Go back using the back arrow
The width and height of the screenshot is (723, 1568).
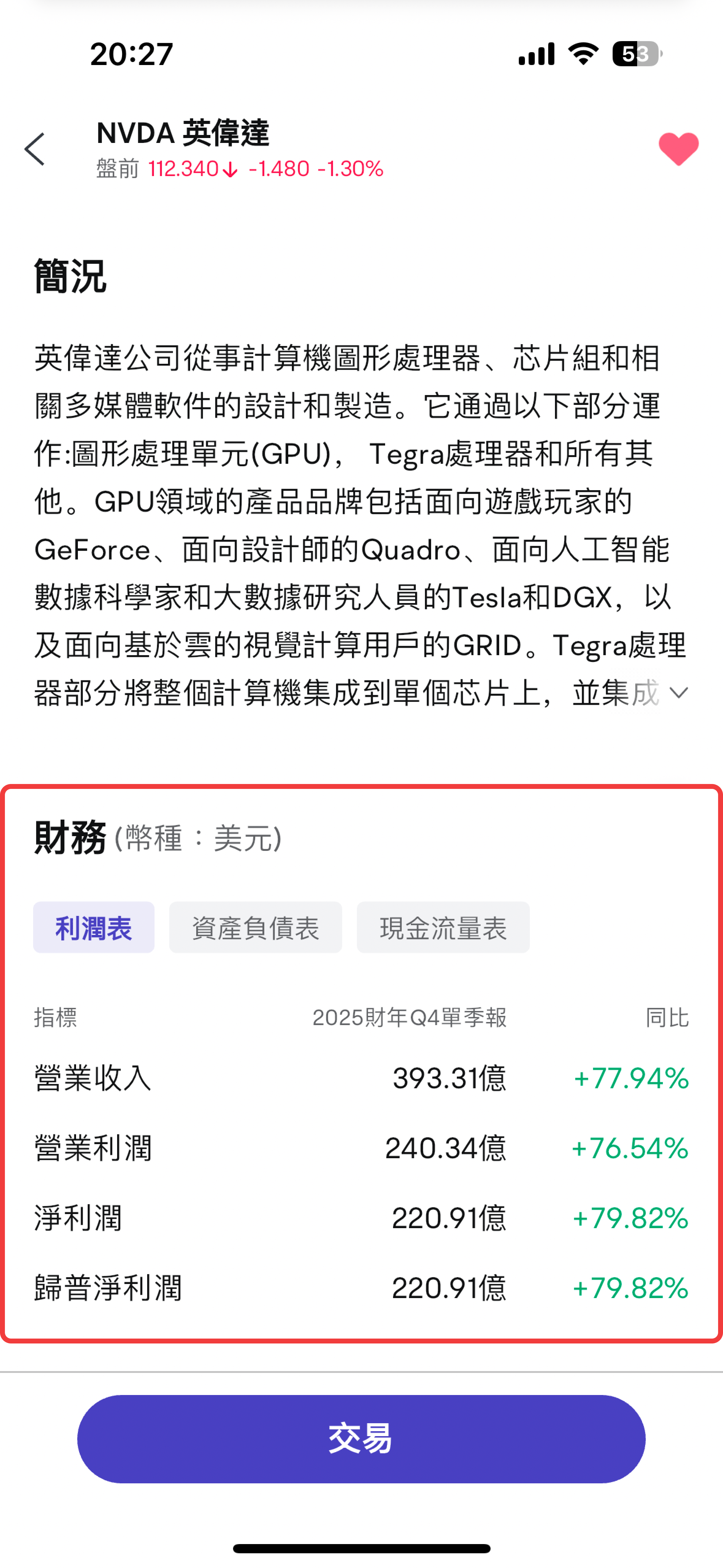(x=35, y=149)
